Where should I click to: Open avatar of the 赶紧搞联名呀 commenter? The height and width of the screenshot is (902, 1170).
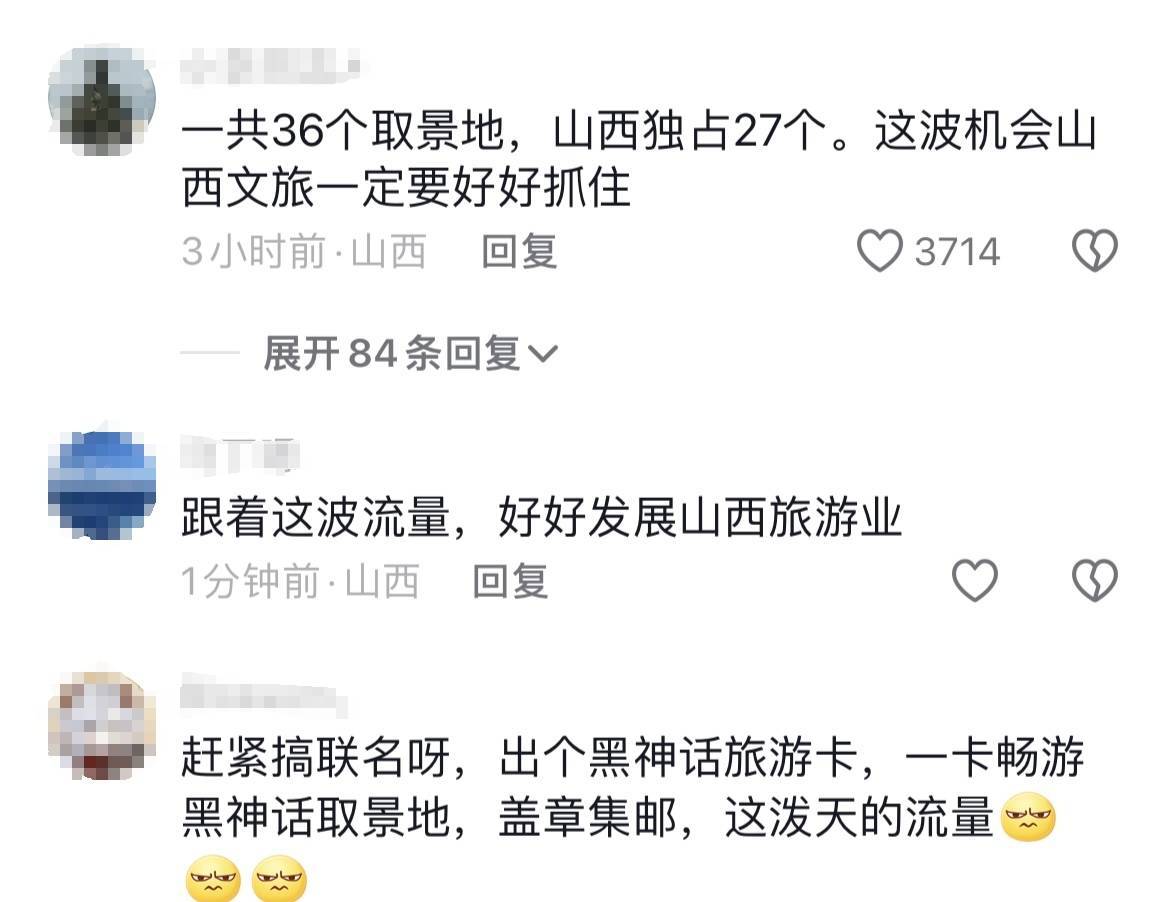tap(101, 725)
